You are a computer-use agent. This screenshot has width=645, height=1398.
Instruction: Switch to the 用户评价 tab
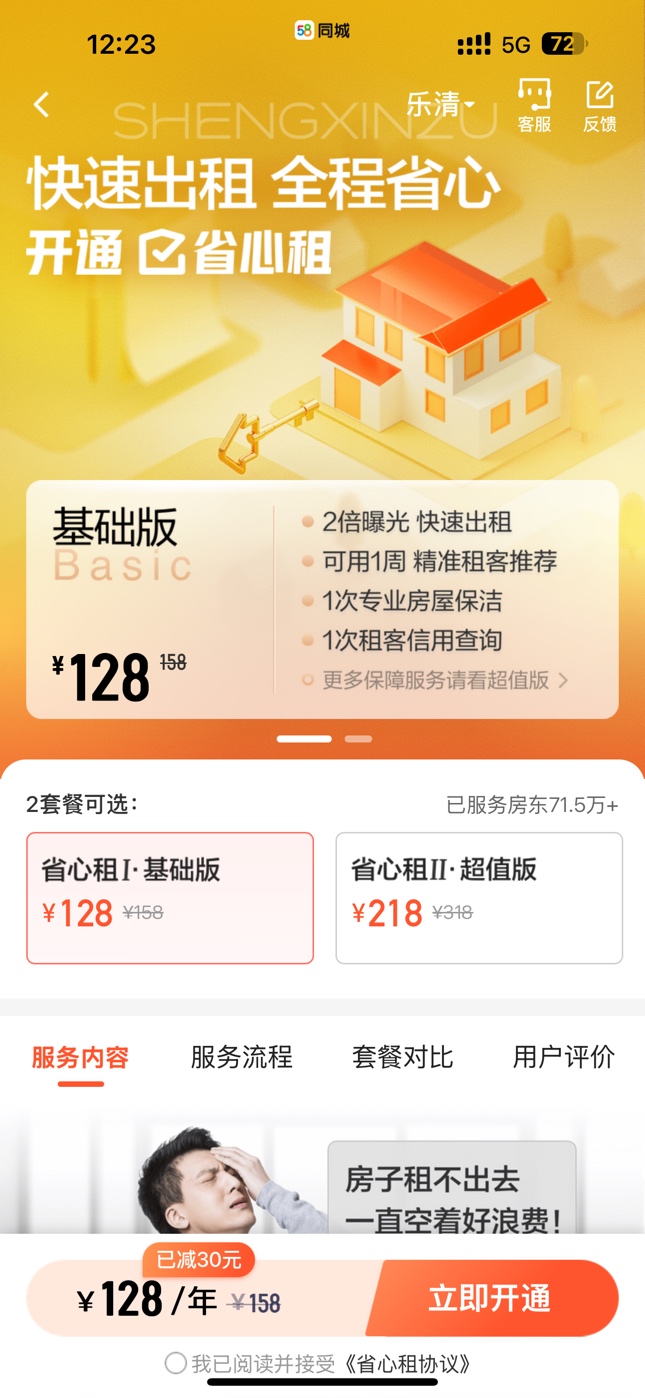(x=563, y=1057)
